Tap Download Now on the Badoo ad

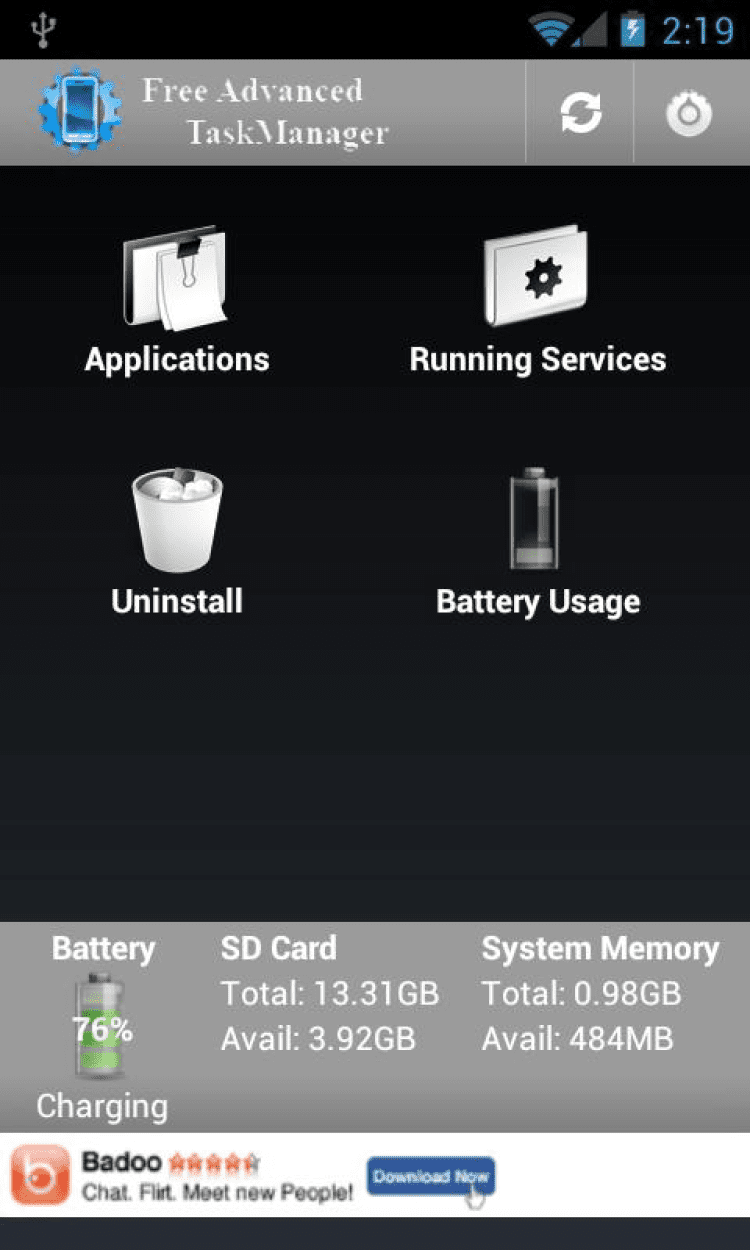pyautogui.click(x=431, y=1177)
